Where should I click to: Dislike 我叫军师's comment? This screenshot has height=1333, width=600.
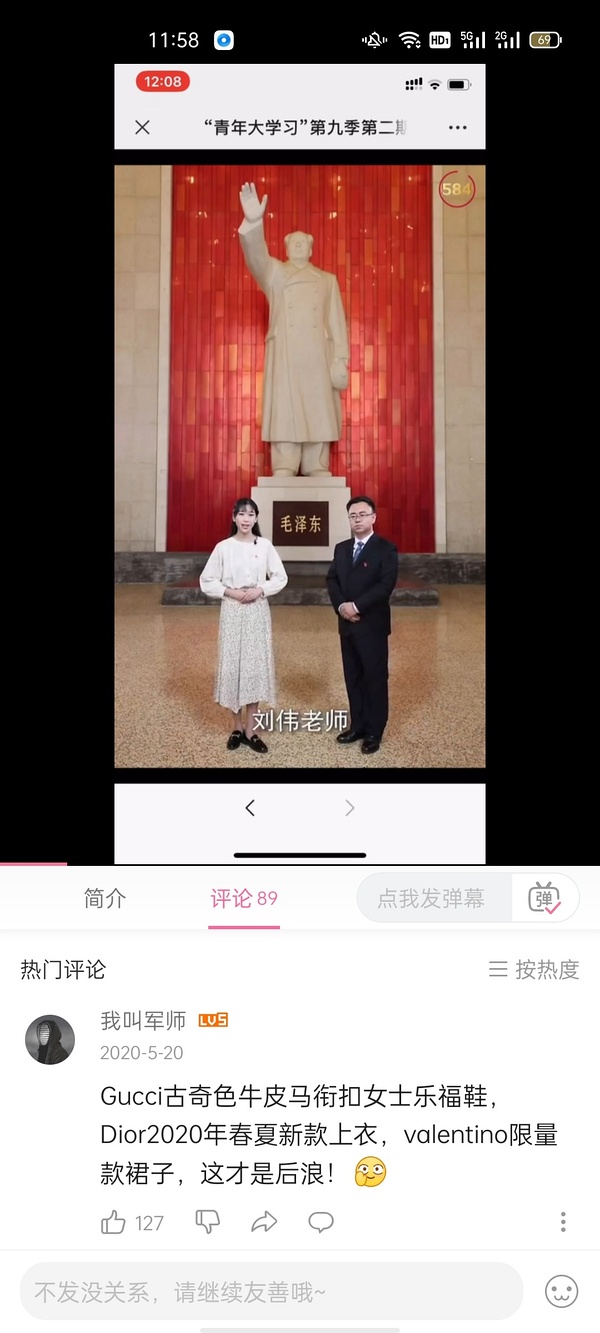click(207, 1222)
